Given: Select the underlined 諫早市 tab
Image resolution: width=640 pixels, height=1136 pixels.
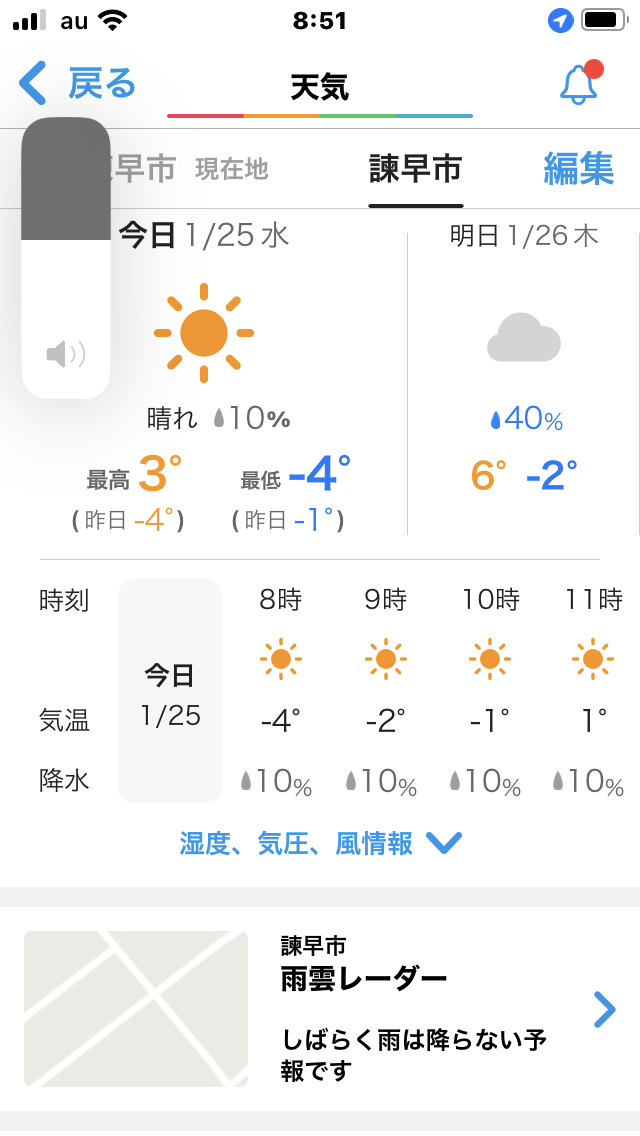Looking at the screenshot, I should [415, 169].
